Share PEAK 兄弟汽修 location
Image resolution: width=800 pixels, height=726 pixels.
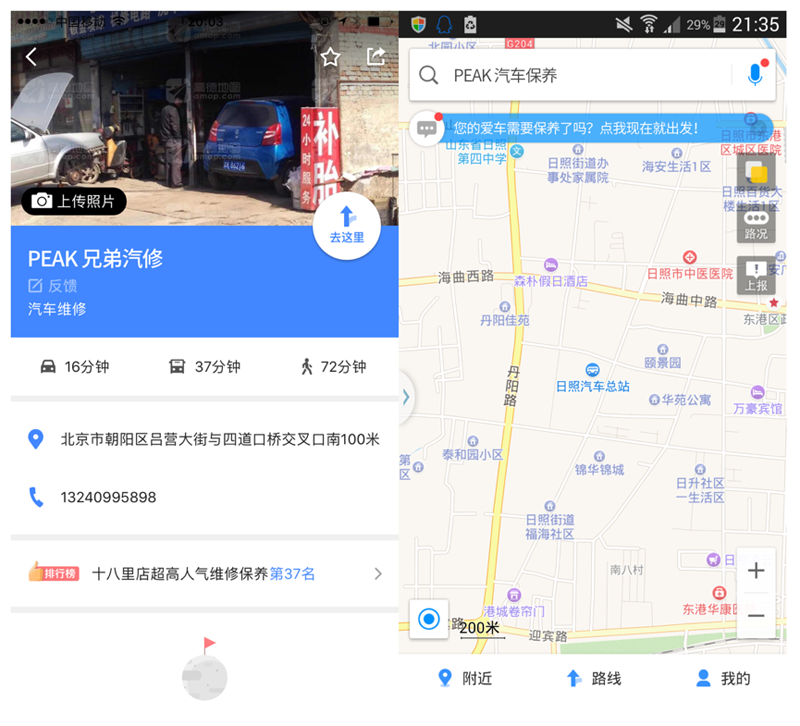[376, 57]
